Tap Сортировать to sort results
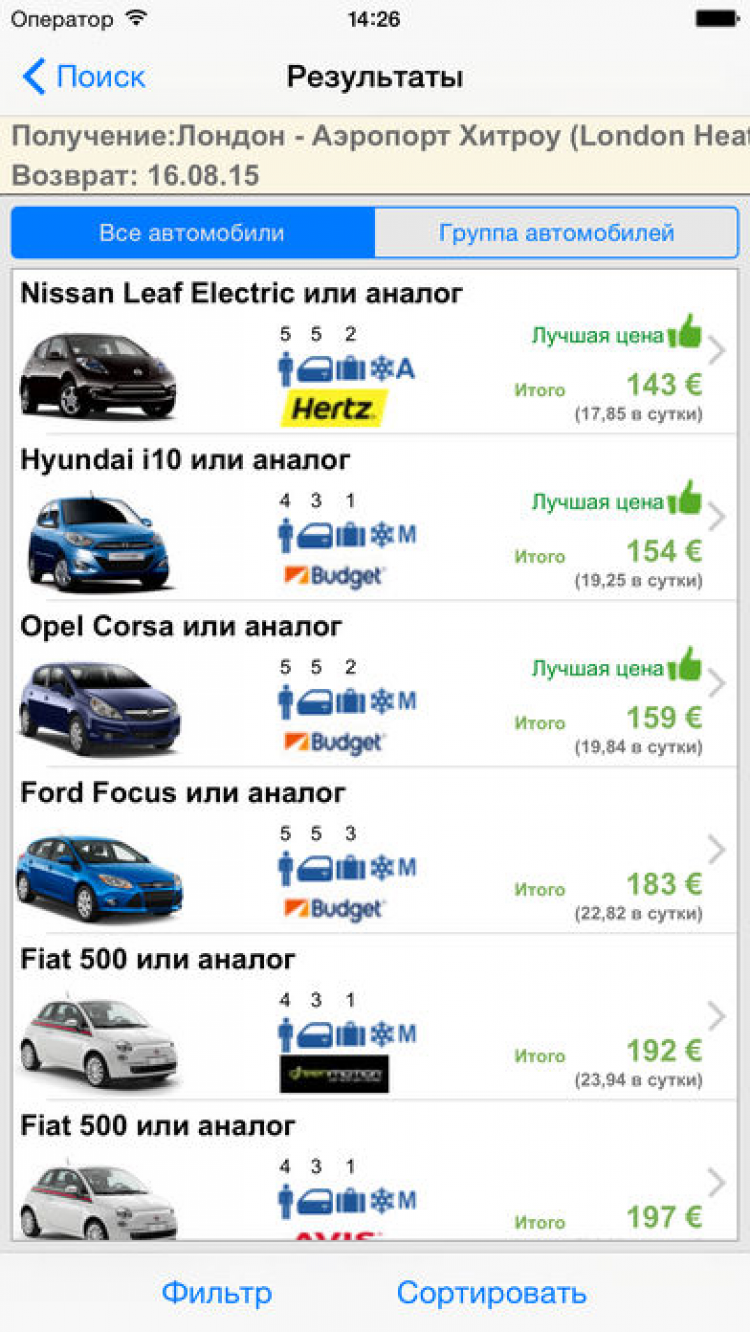Screen dimensions: 750x1332 click(x=491, y=1292)
